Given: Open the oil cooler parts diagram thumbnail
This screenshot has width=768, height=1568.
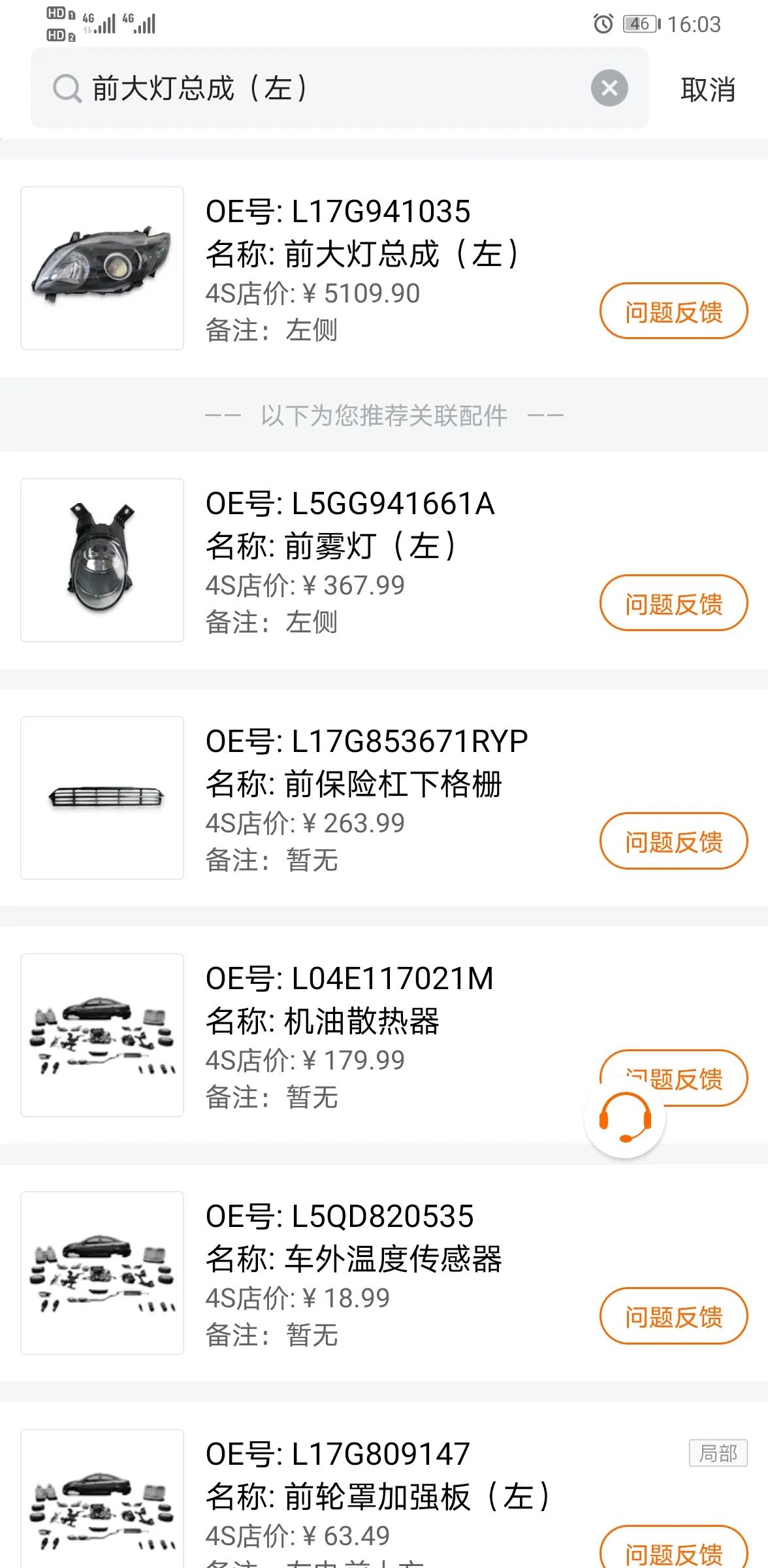Looking at the screenshot, I should [102, 1034].
